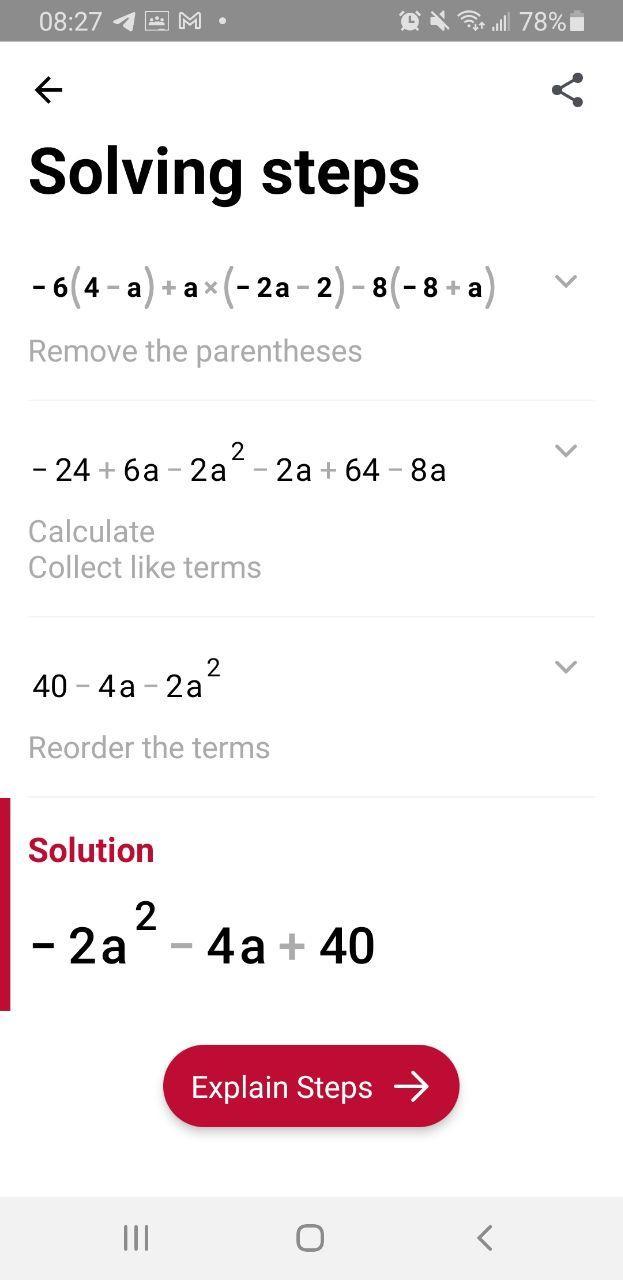This screenshot has width=623, height=1280.
Task: Go to the home screen
Action: pyautogui.click(x=310, y=1238)
